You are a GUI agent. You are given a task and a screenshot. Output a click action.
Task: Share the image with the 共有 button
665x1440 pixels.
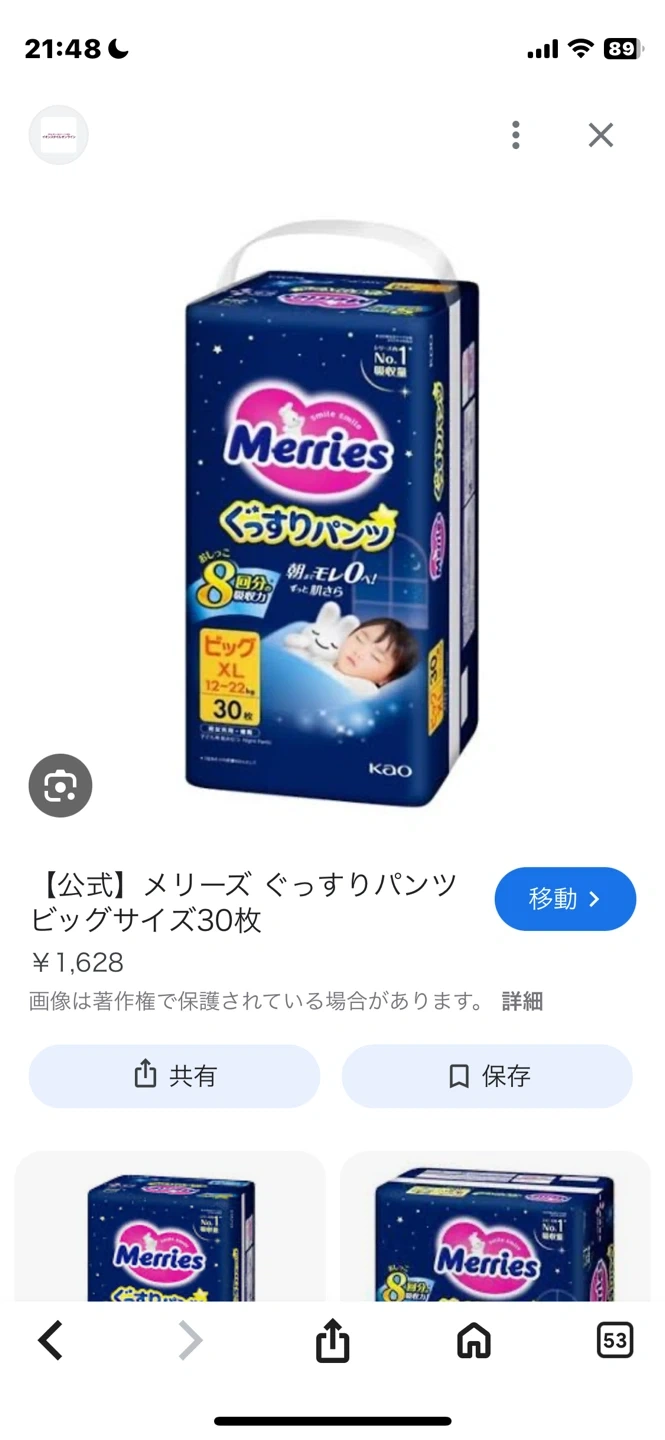click(x=174, y=1076)
